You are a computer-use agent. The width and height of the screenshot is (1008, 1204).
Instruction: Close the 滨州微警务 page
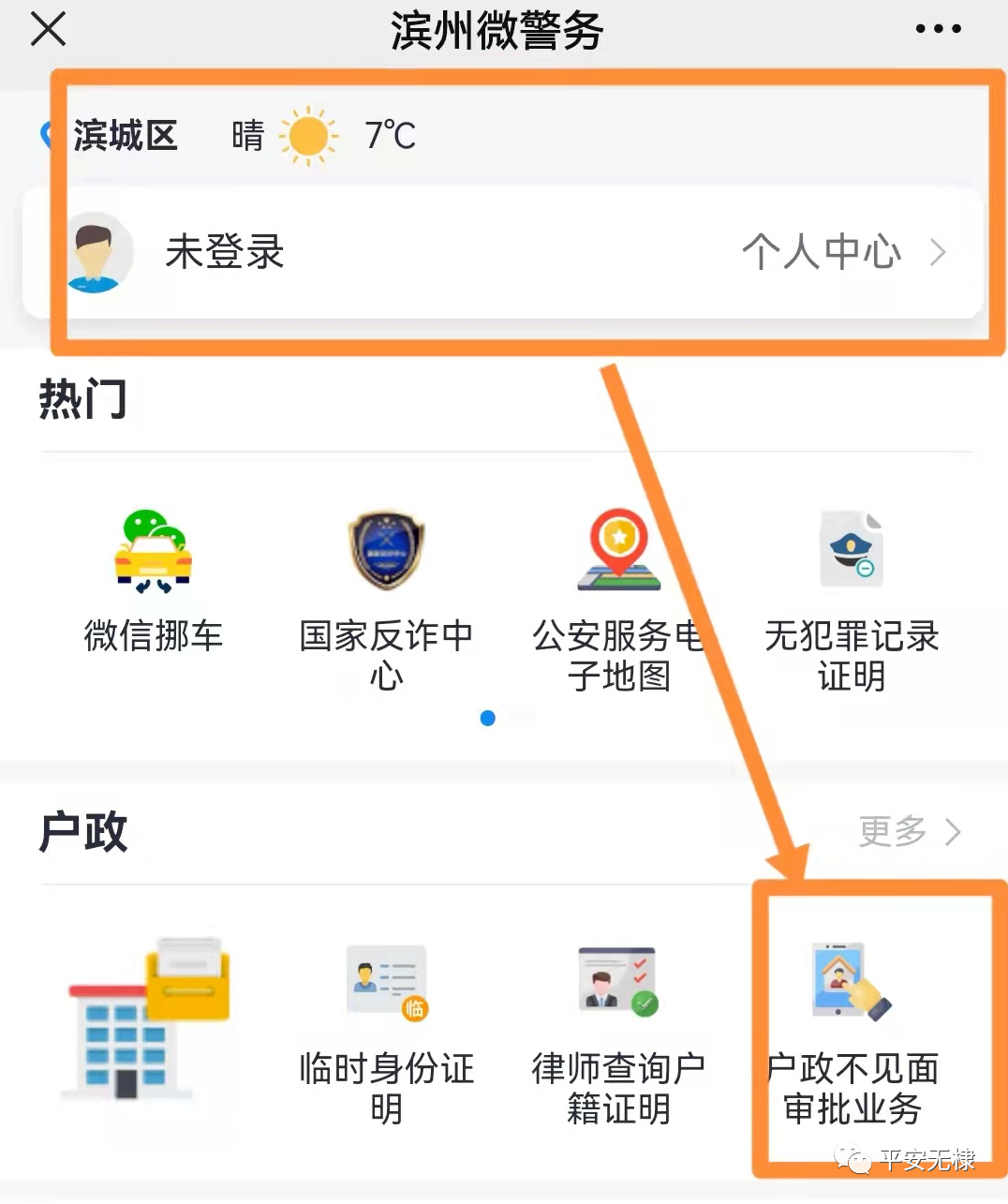48,29
